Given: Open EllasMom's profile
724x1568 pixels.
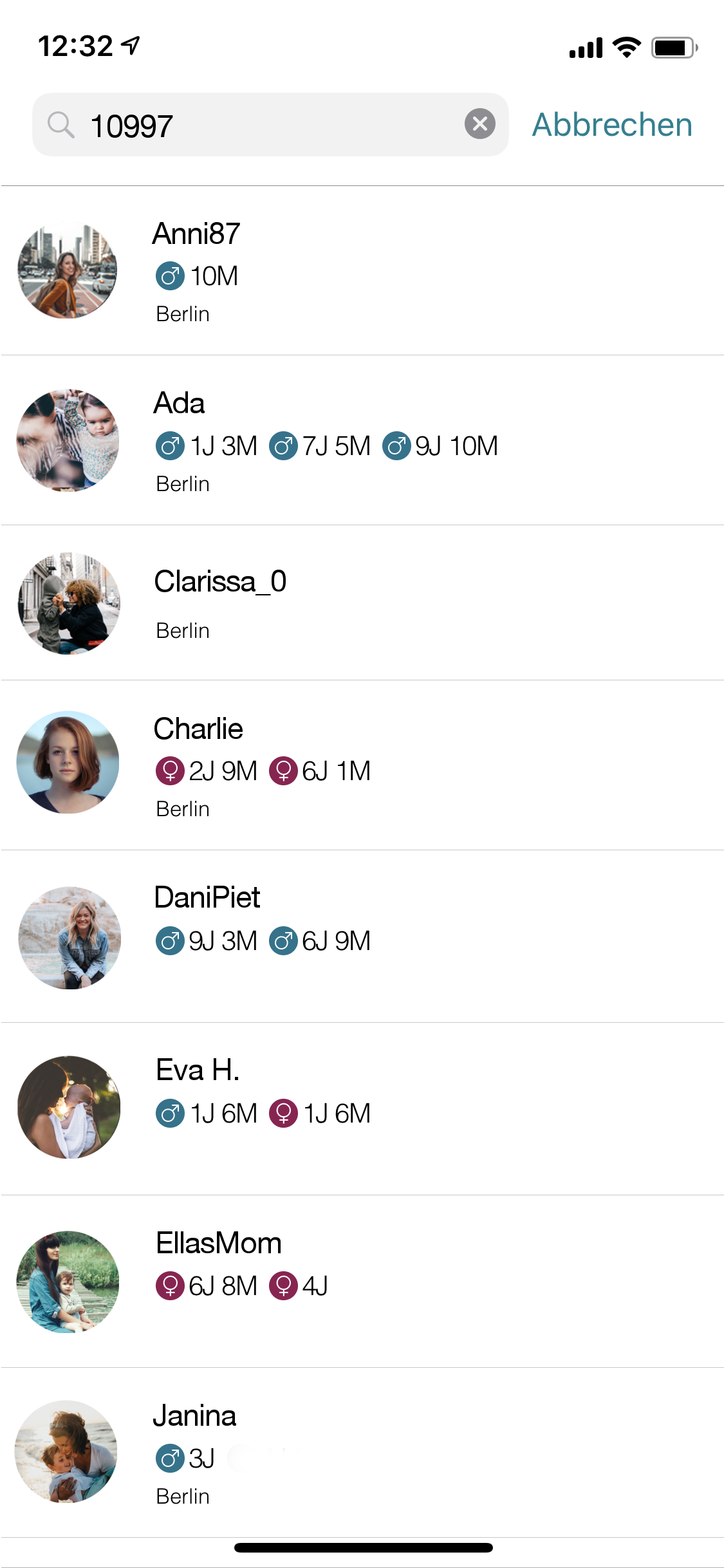Looking at the screenshot, I should pos(362,1282).
